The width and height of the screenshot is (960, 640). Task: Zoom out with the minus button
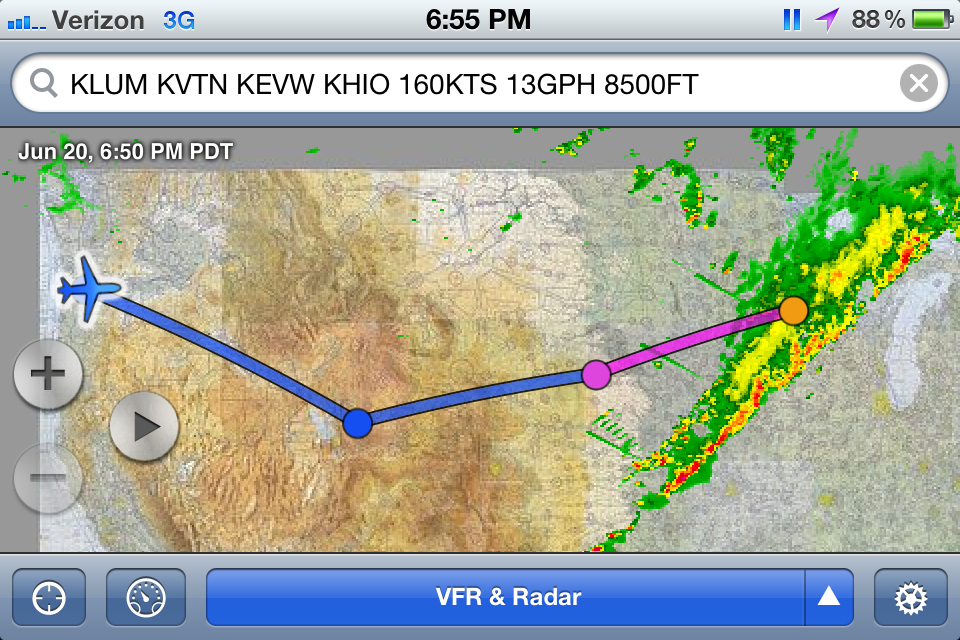coord(47,478)
